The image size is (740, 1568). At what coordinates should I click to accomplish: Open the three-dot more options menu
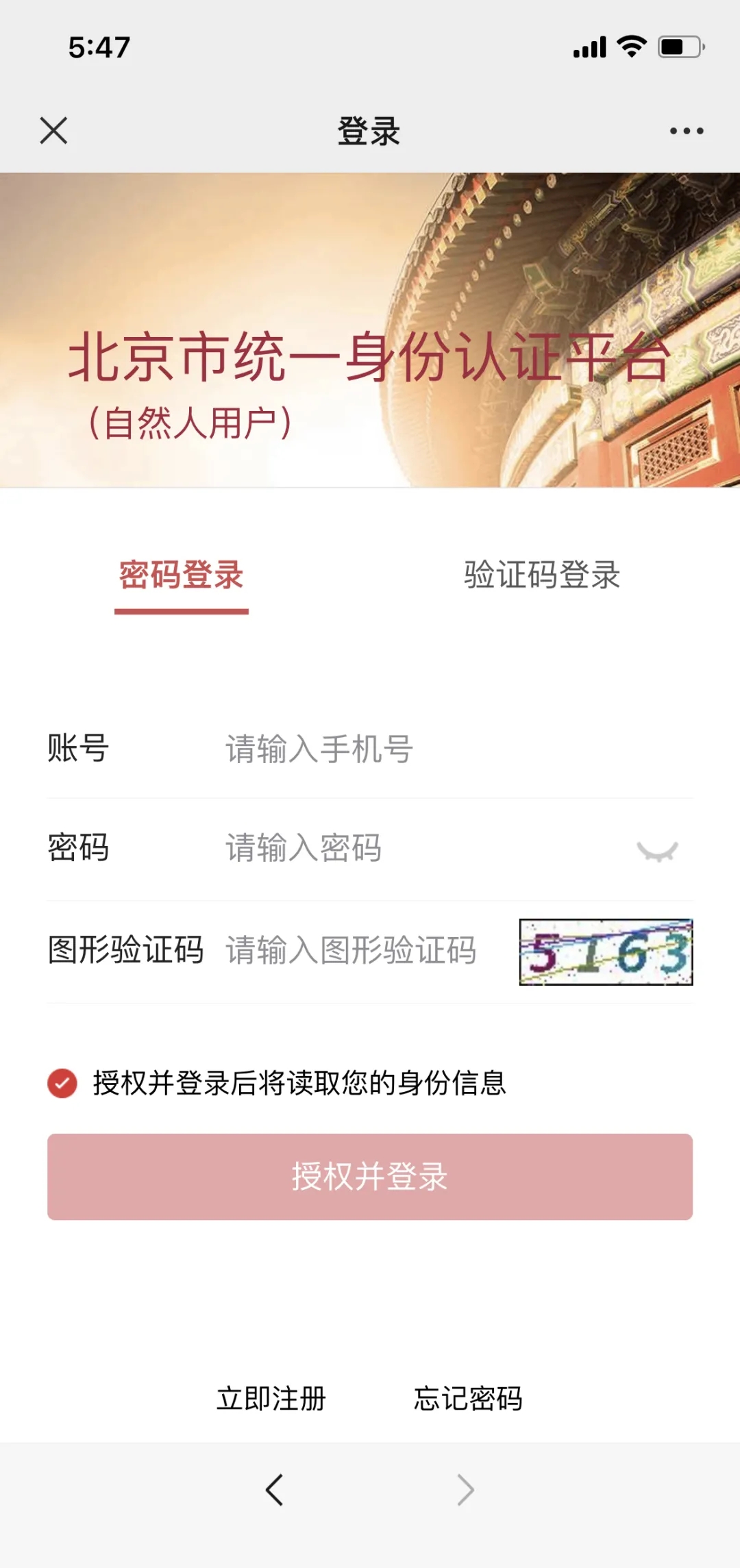point(687,131)
